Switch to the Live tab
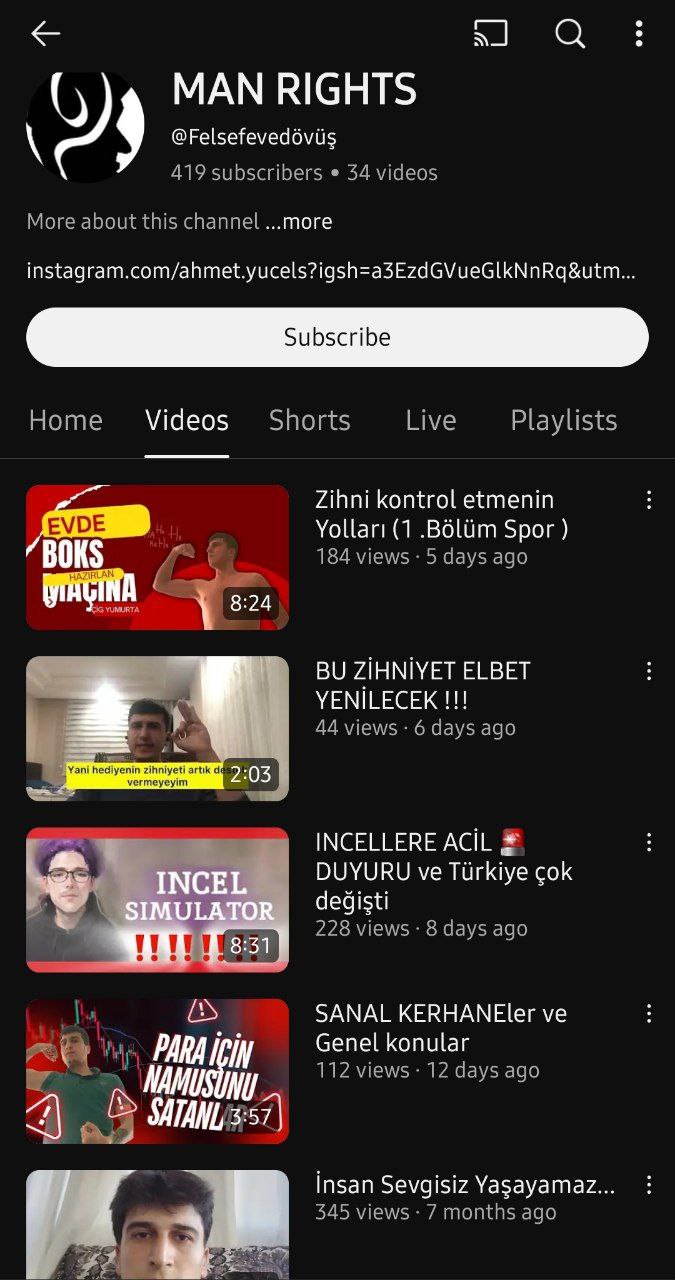 [x=431, y=421]
